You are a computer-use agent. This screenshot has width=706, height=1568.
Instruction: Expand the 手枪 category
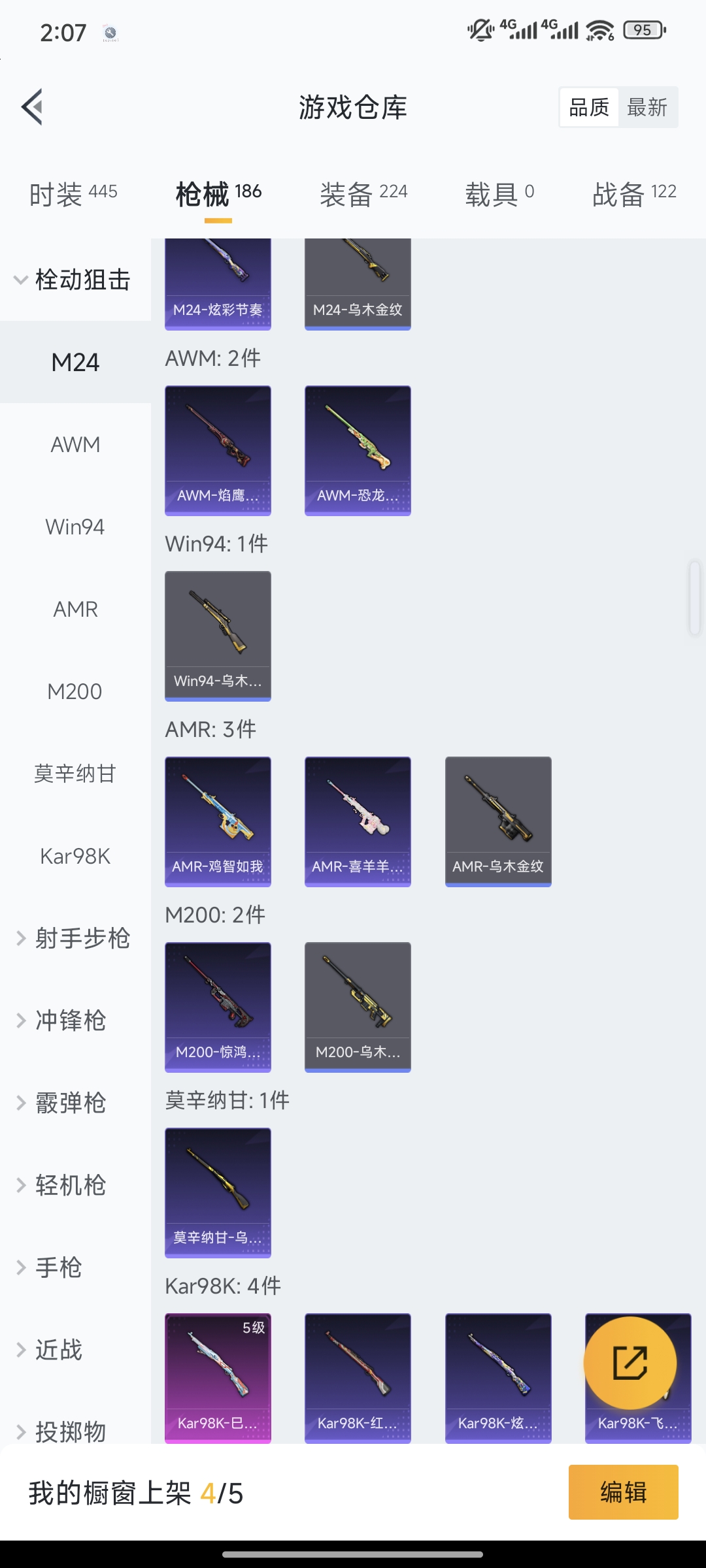(x=58, y=1268)
